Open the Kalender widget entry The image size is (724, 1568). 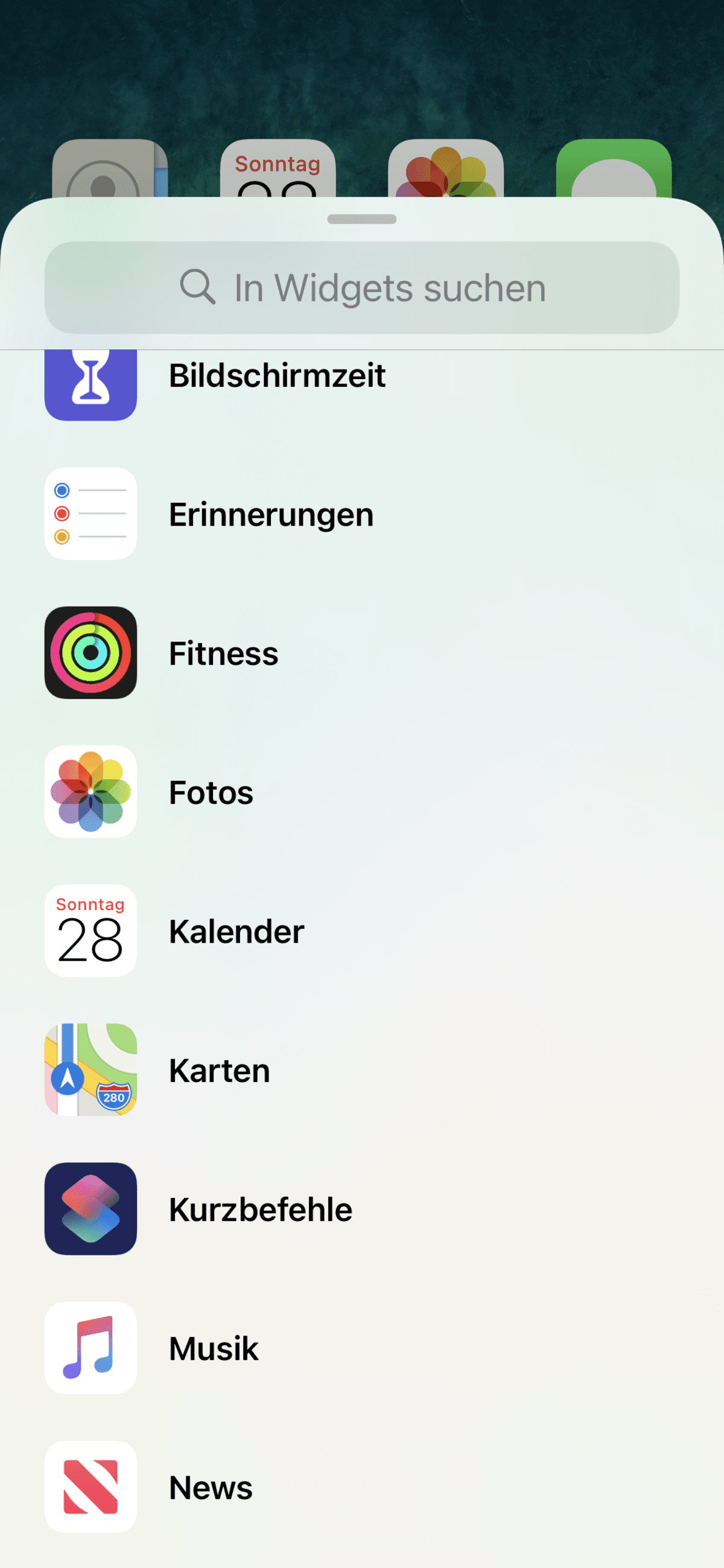click(362, 931)
